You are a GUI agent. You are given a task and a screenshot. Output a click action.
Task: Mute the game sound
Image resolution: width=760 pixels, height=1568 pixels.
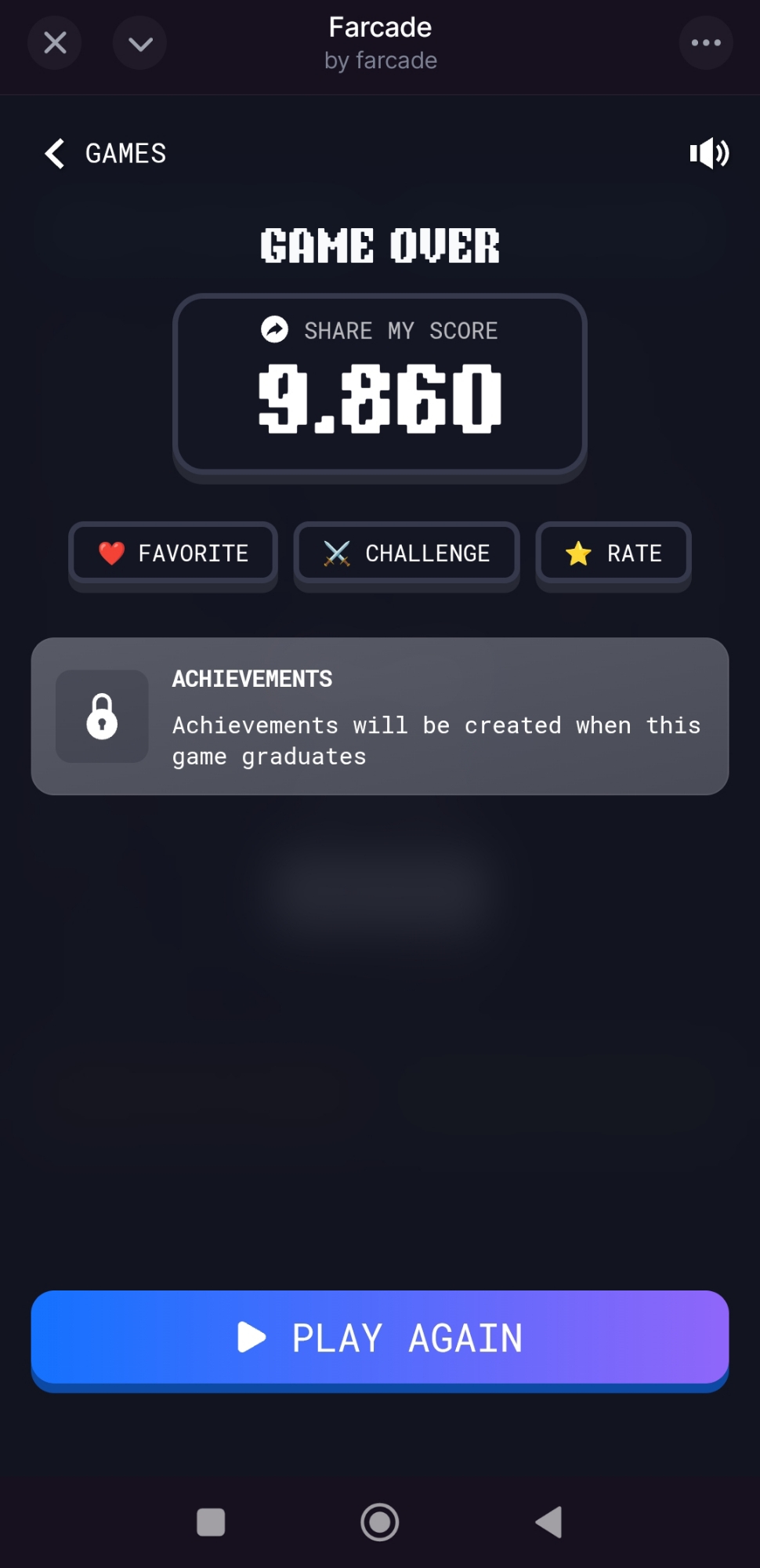[x=709, y=154]
